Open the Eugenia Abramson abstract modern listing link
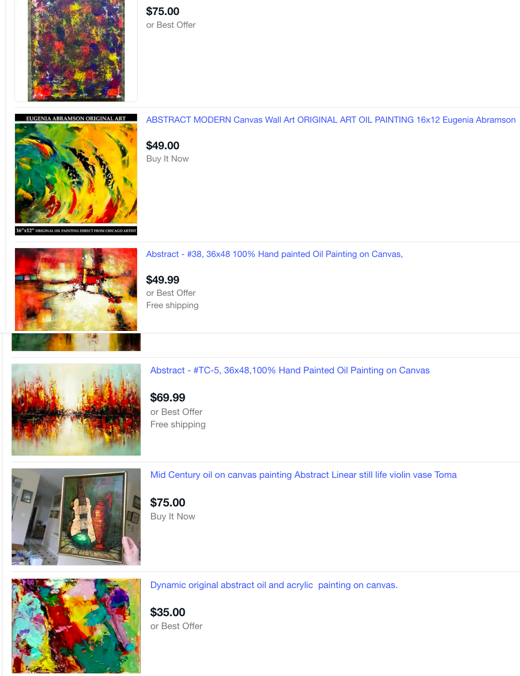The width and height of the screenshot is (520, 676). click(331, 120)
